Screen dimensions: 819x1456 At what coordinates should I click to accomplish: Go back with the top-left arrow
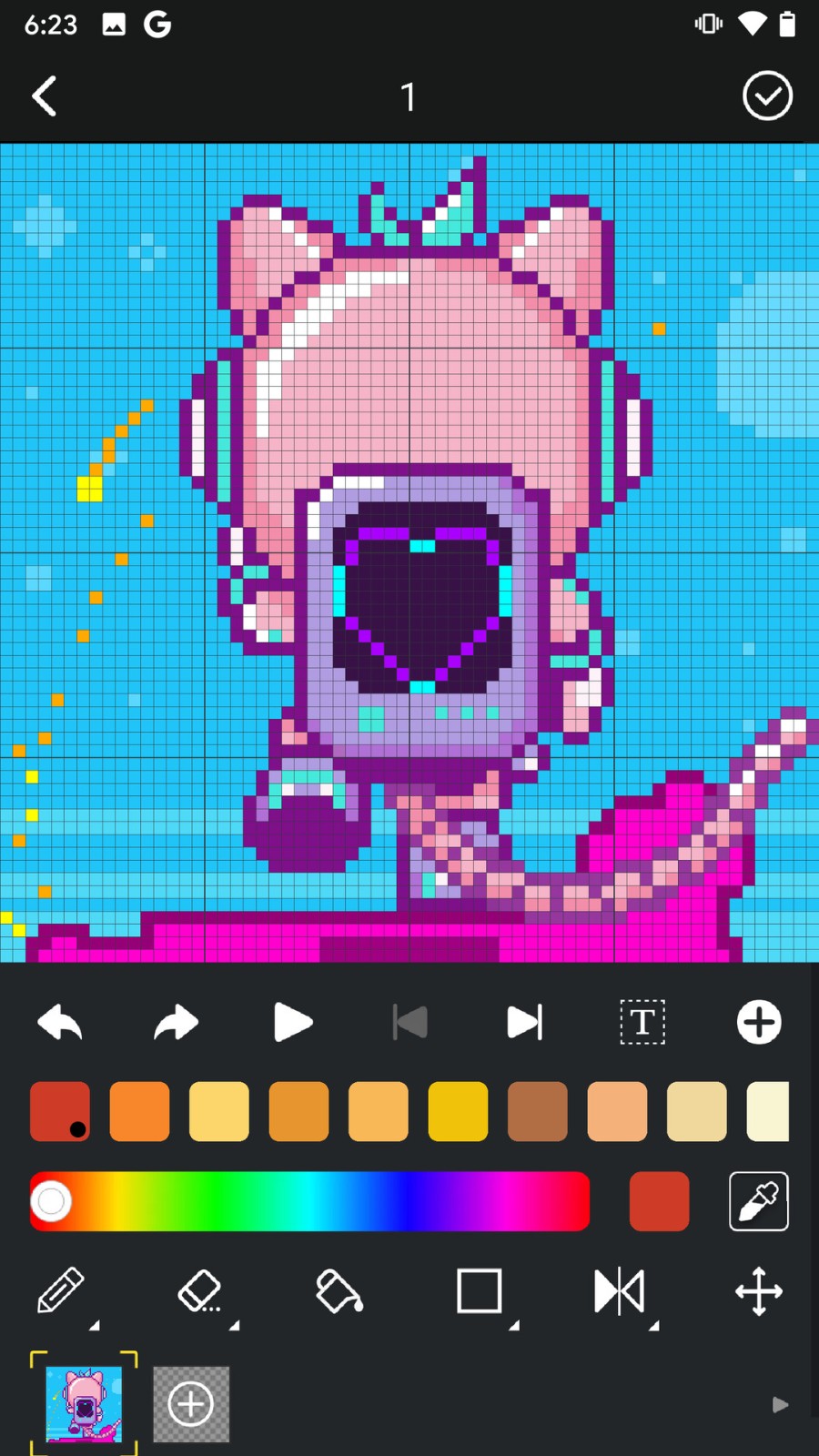point(45,96)
